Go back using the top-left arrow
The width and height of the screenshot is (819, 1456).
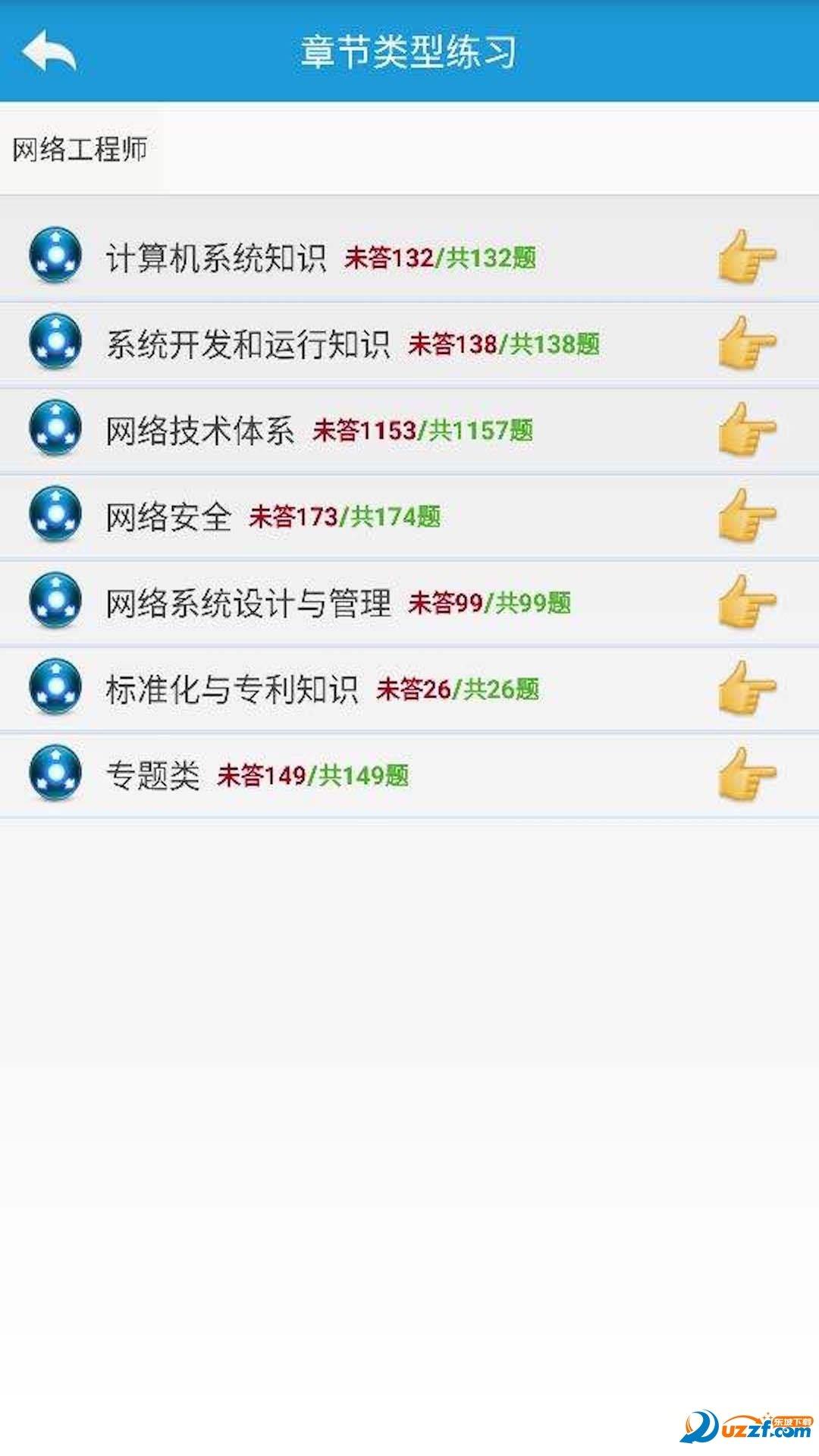49,52
